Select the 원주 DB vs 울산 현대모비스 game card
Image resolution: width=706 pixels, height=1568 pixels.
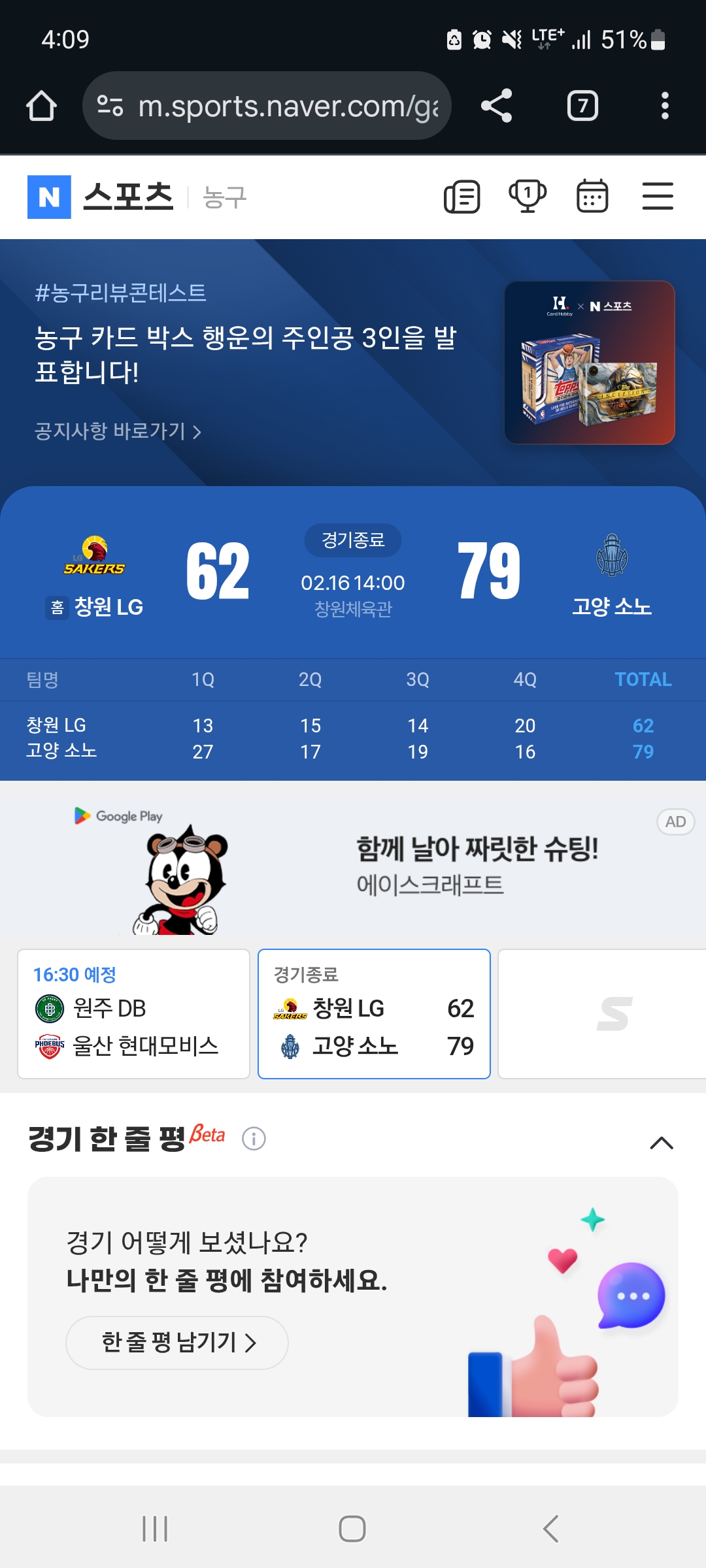pos(133,1013)
